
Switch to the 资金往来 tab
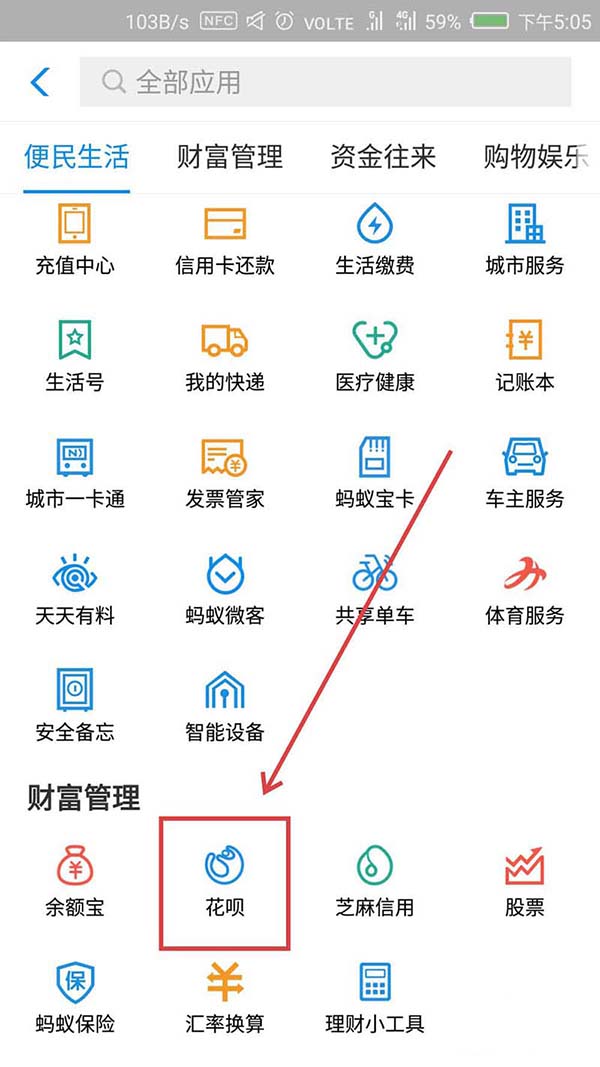[383, 157]
